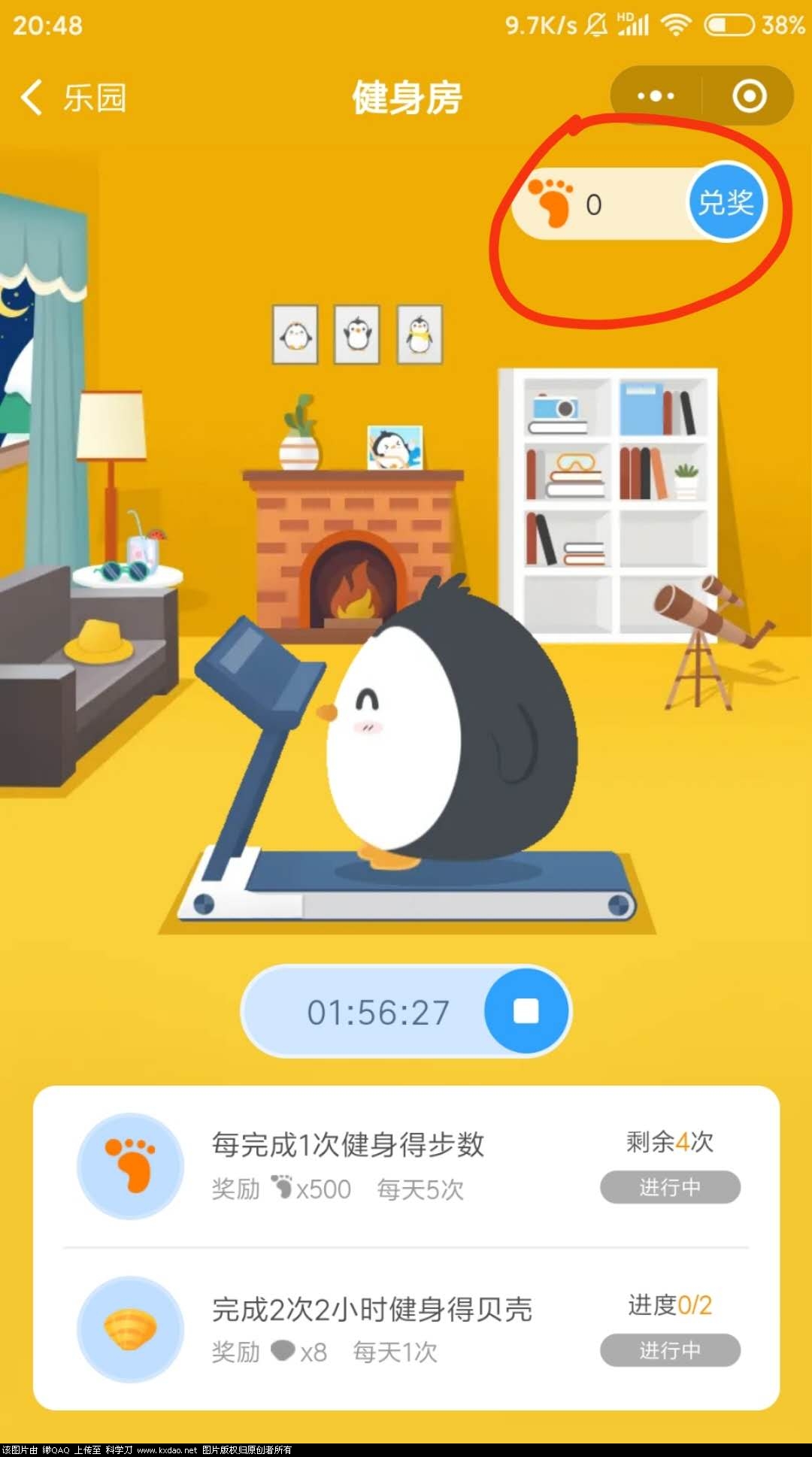Tap 兑奖 to redeem steps
Screen dimensions: 812x1457
[726, 202]
